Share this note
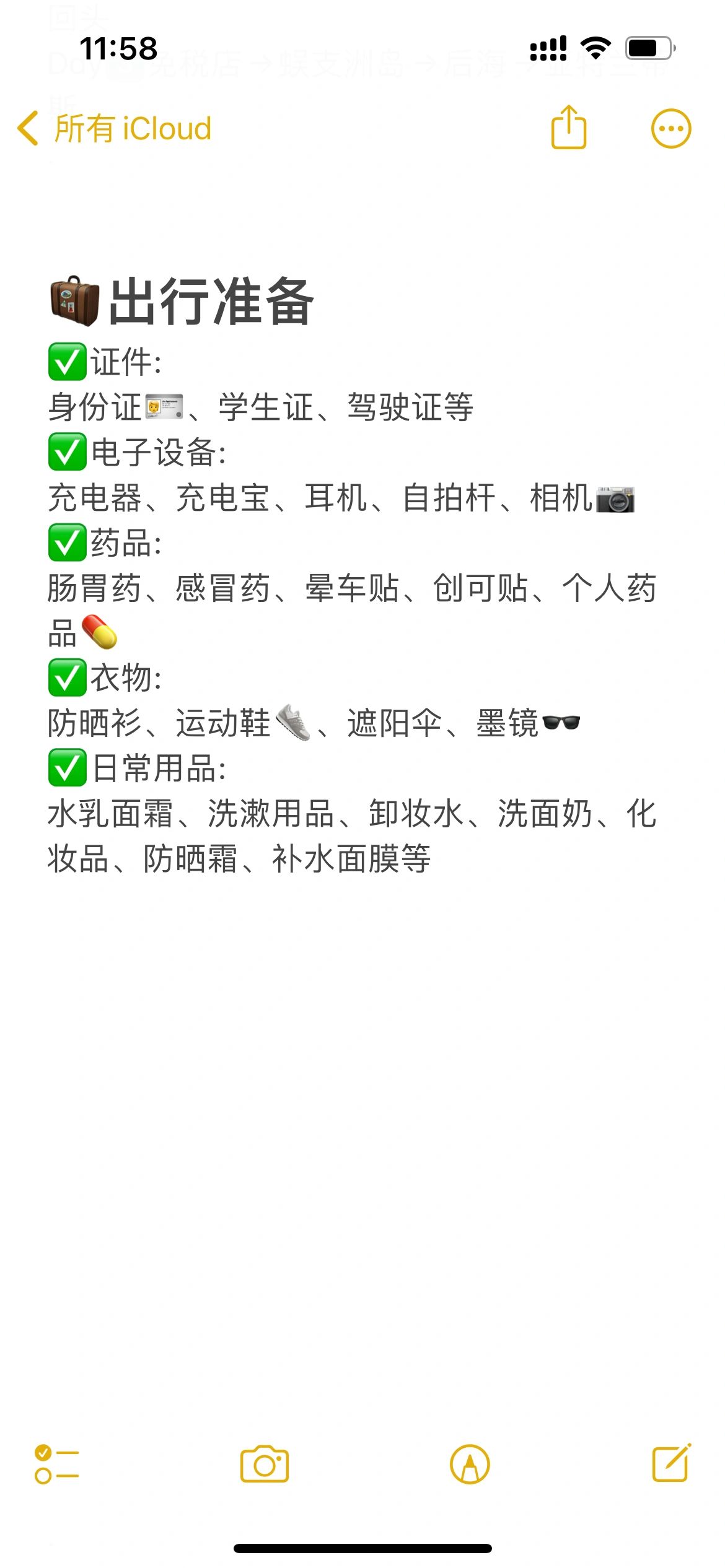The height and width of the screenshot is (1568, 725). (x=568, y=127)
